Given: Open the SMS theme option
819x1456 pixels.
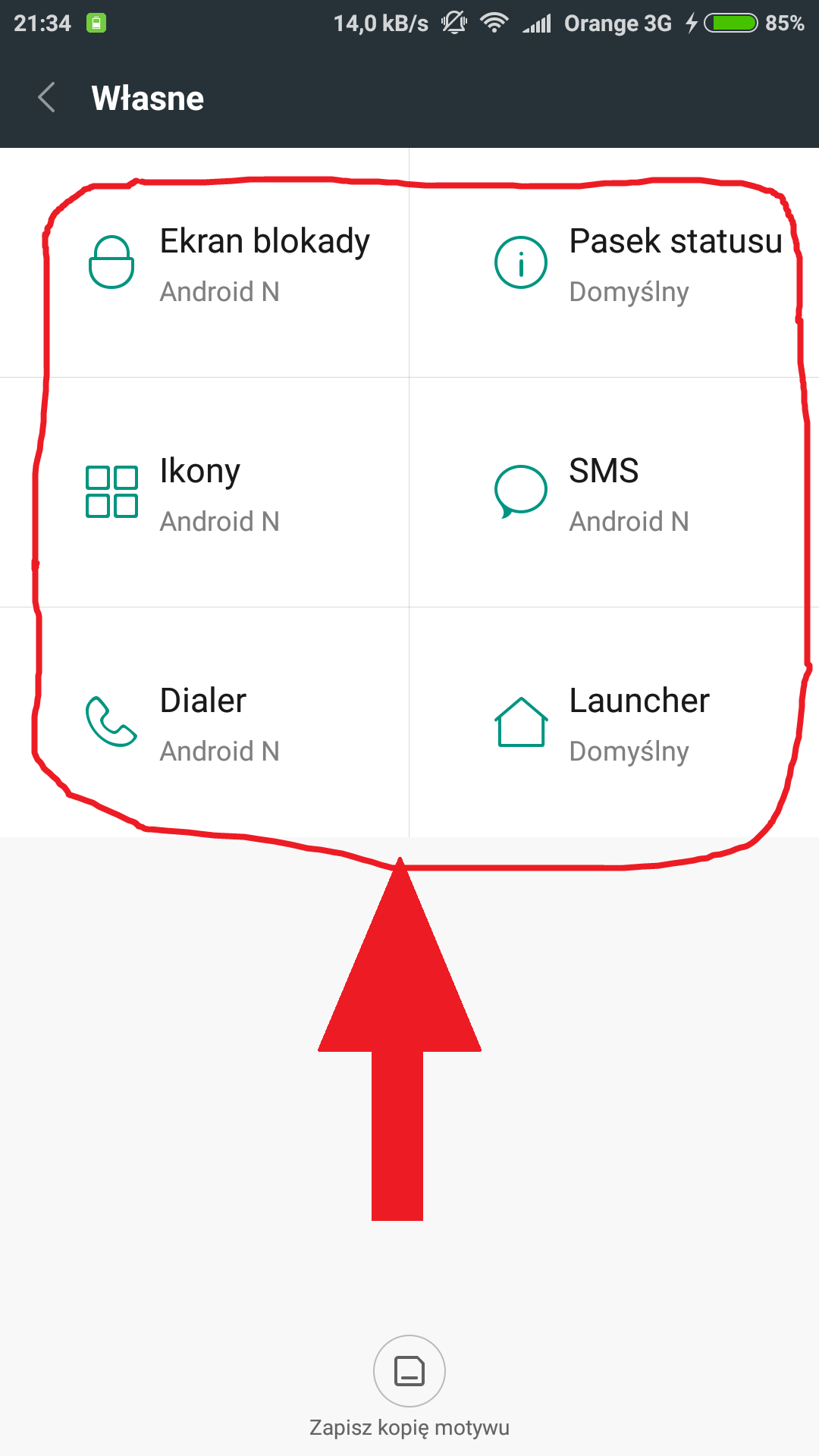Looking at the screenshot, I should 614,493.
